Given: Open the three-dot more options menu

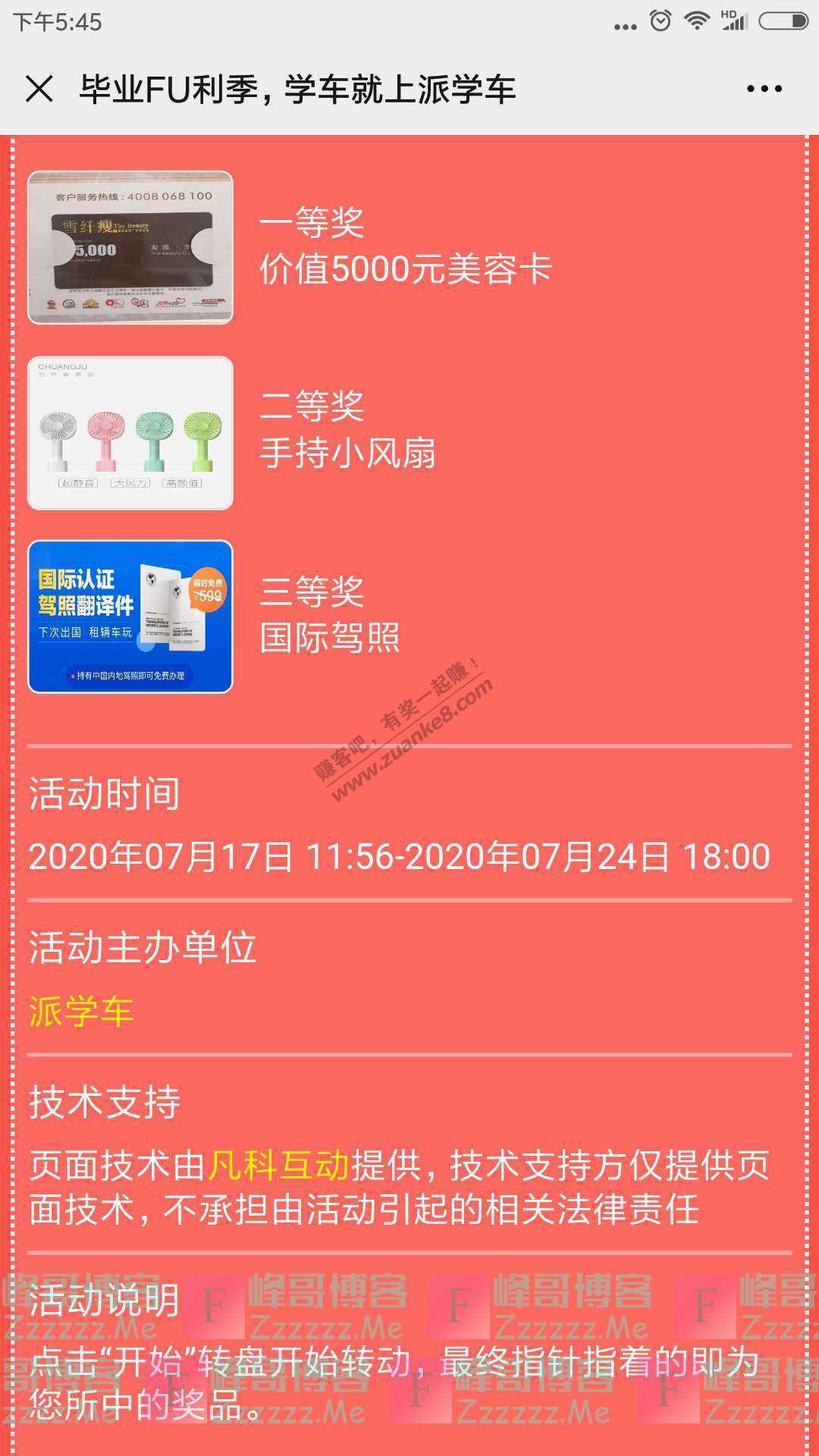Looking at the screenshot, I should tap(764, 89).
